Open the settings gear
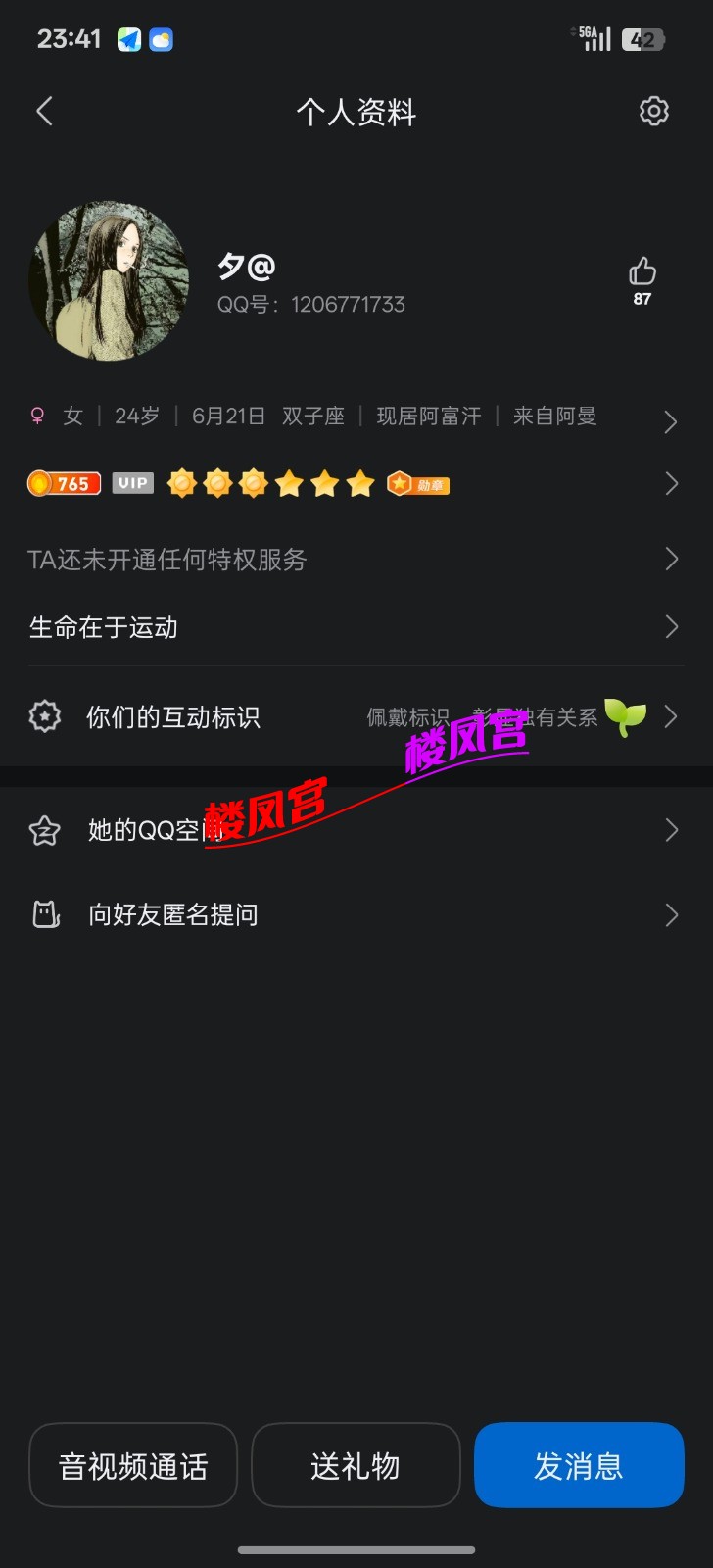713x1568 pixels. [x=653, y=111]
